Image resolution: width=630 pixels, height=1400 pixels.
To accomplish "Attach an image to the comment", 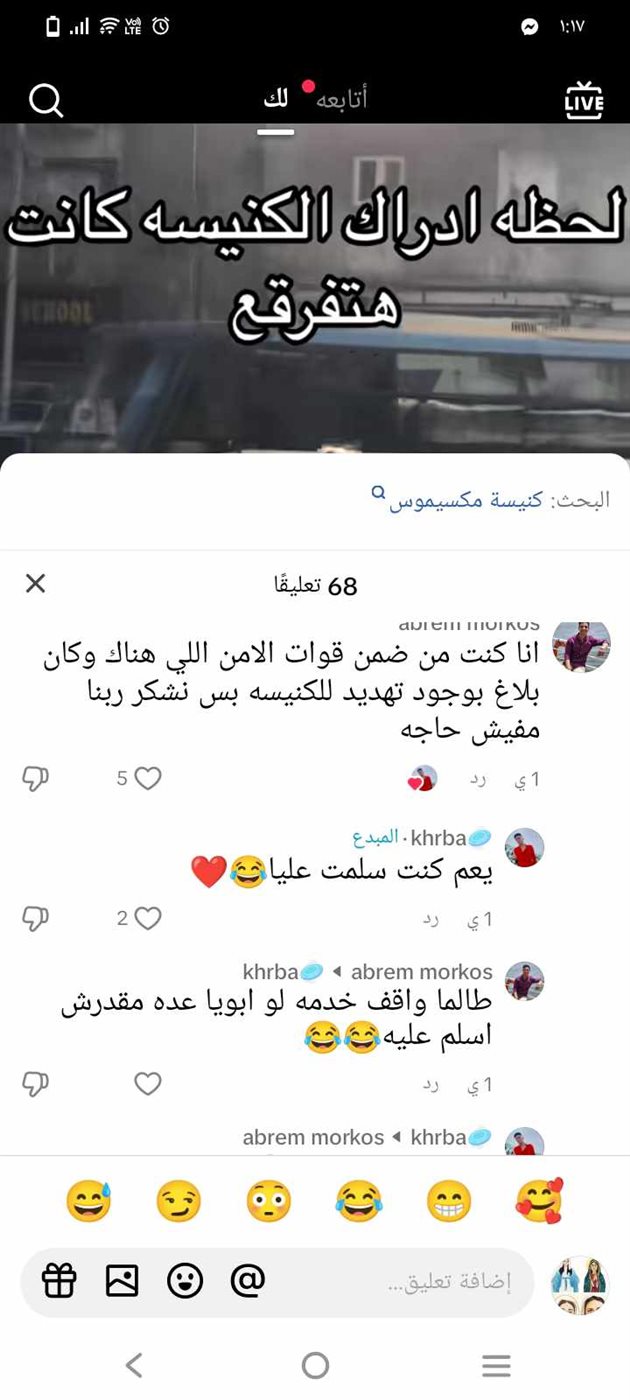I will [122, 1281].
